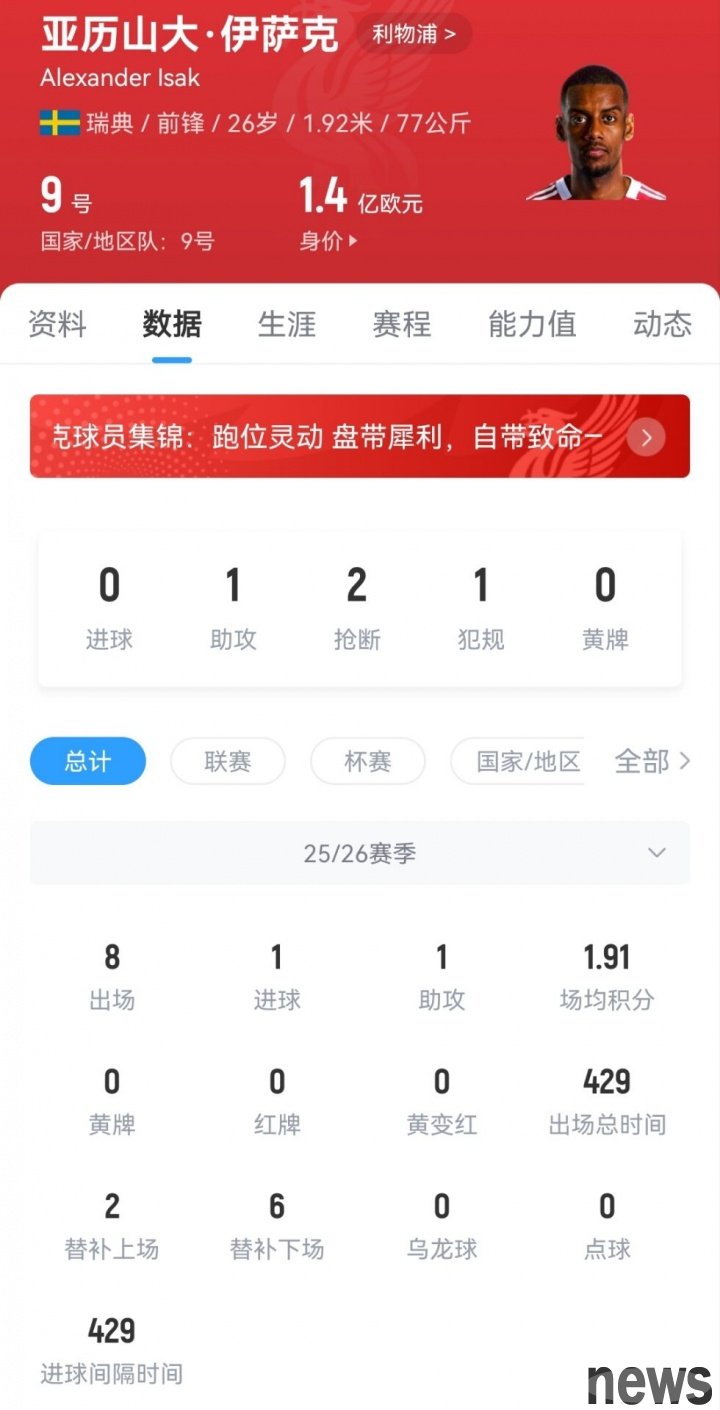Switch to the 数据 tab
Viewport: 720px width, 1410px height.
(172, 324)
